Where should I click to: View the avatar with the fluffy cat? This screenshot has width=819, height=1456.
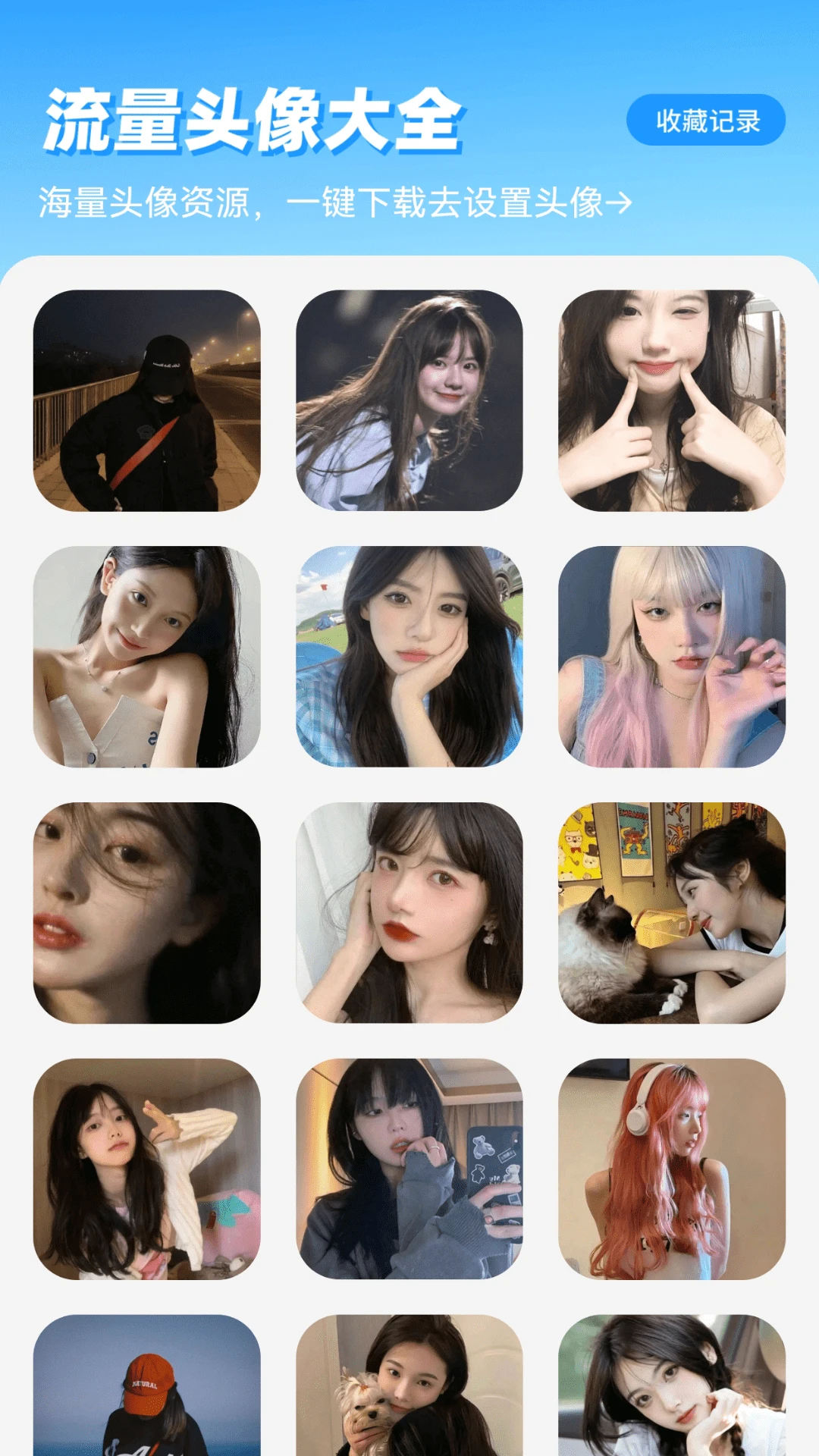pyautogui.click(x=672, y=913)
